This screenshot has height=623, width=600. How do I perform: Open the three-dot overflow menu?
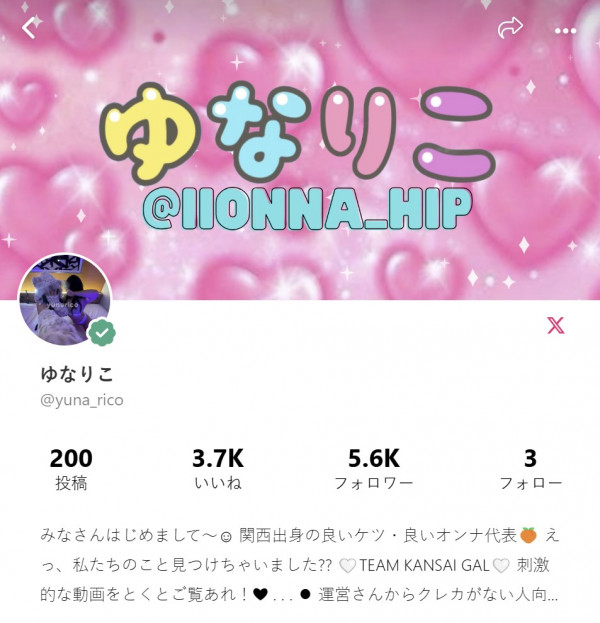click(566, 30)
